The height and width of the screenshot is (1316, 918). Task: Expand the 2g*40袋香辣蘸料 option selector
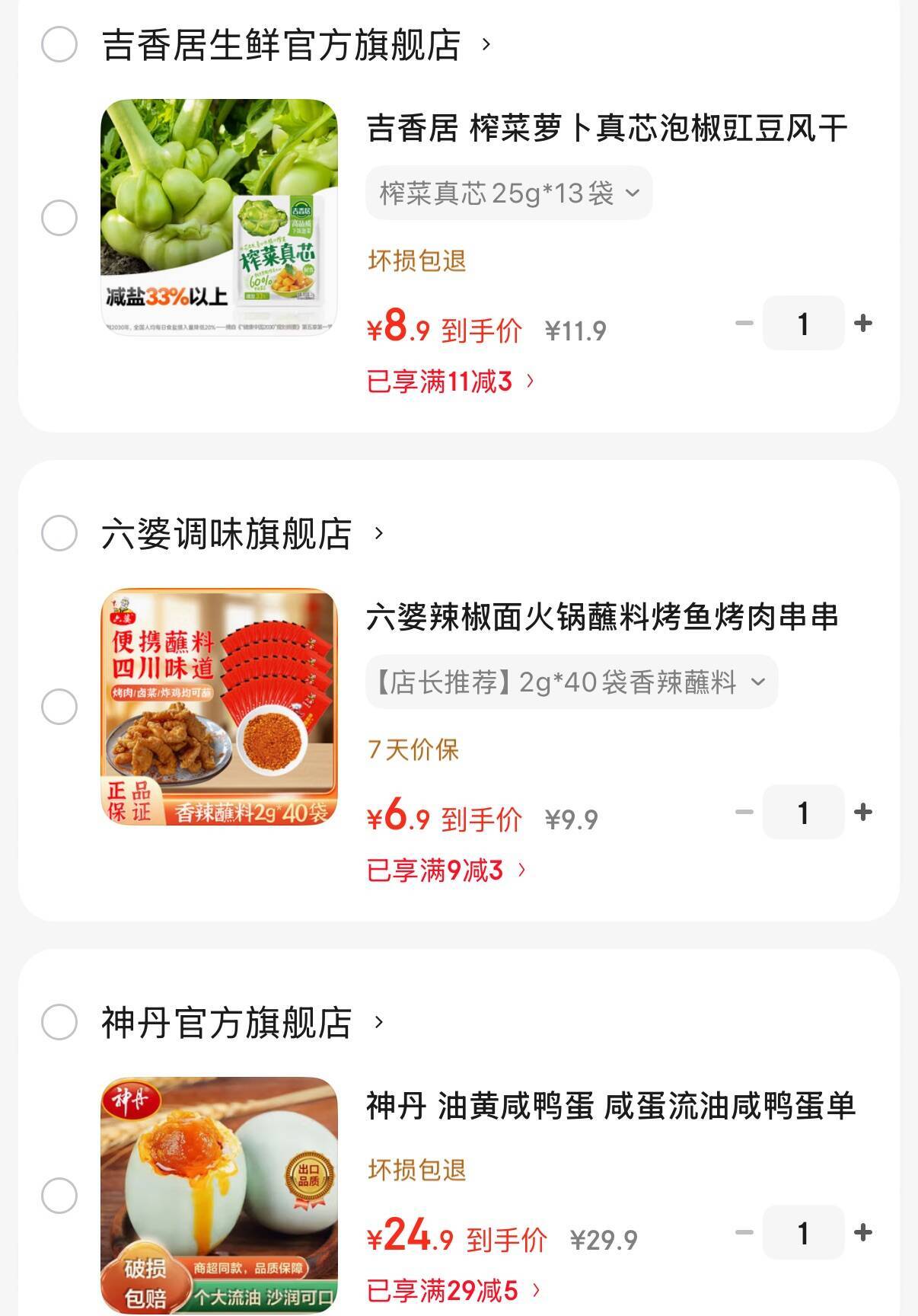point(571,682)
